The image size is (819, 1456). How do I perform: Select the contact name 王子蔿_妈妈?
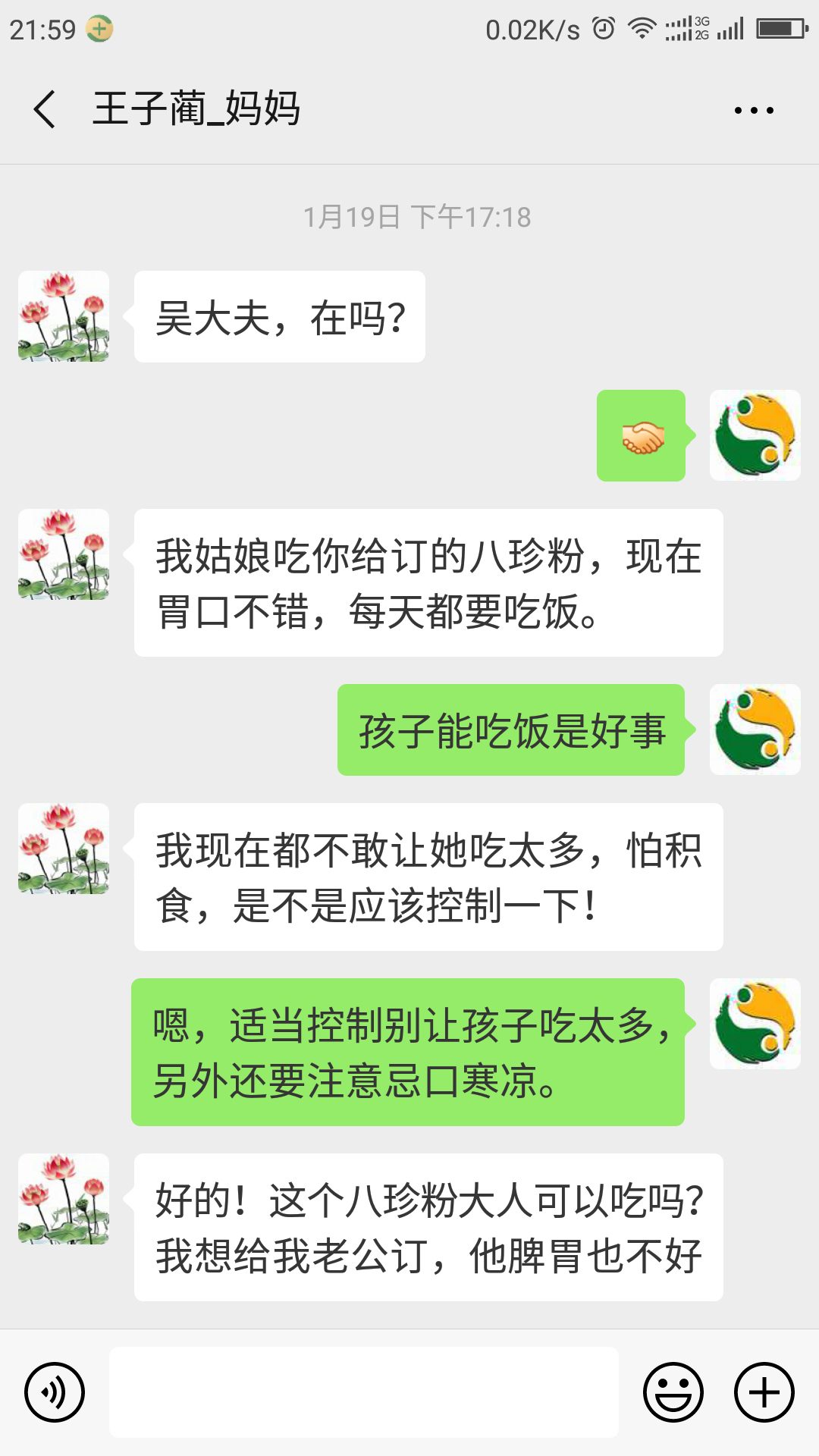(196, 108)
